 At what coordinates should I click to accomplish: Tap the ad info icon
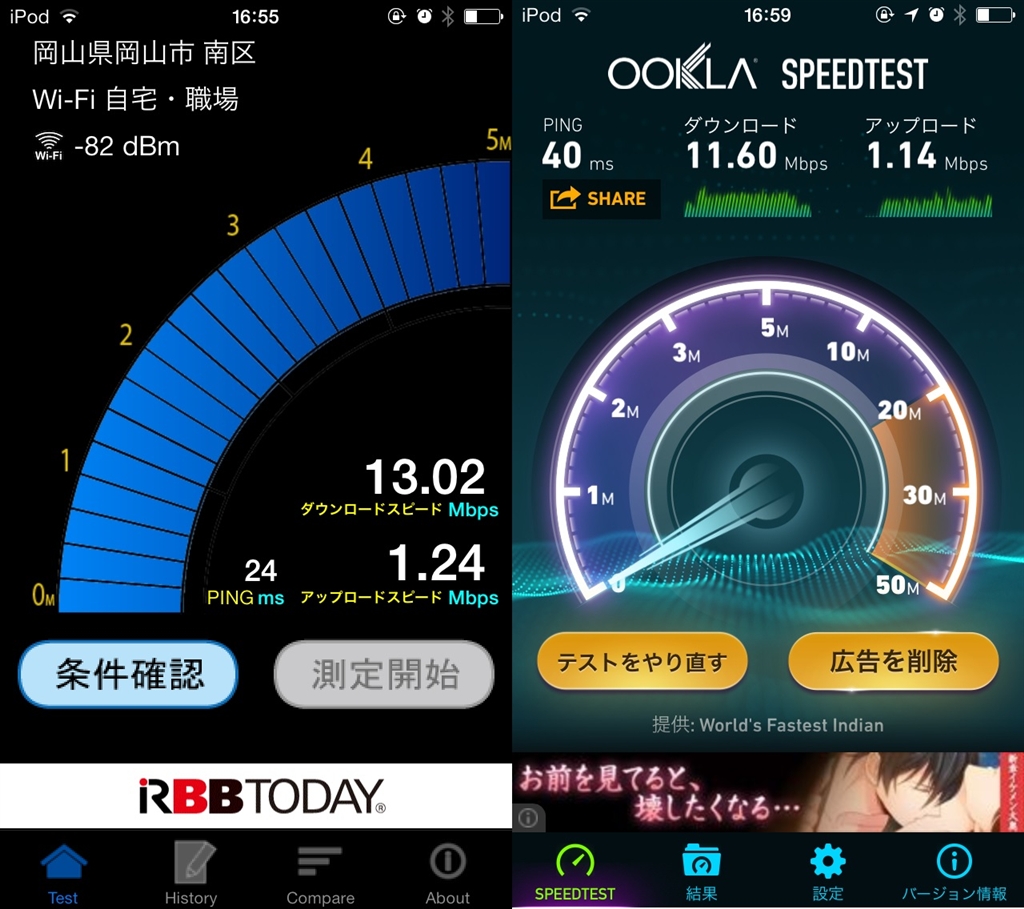tap(528, 817)
